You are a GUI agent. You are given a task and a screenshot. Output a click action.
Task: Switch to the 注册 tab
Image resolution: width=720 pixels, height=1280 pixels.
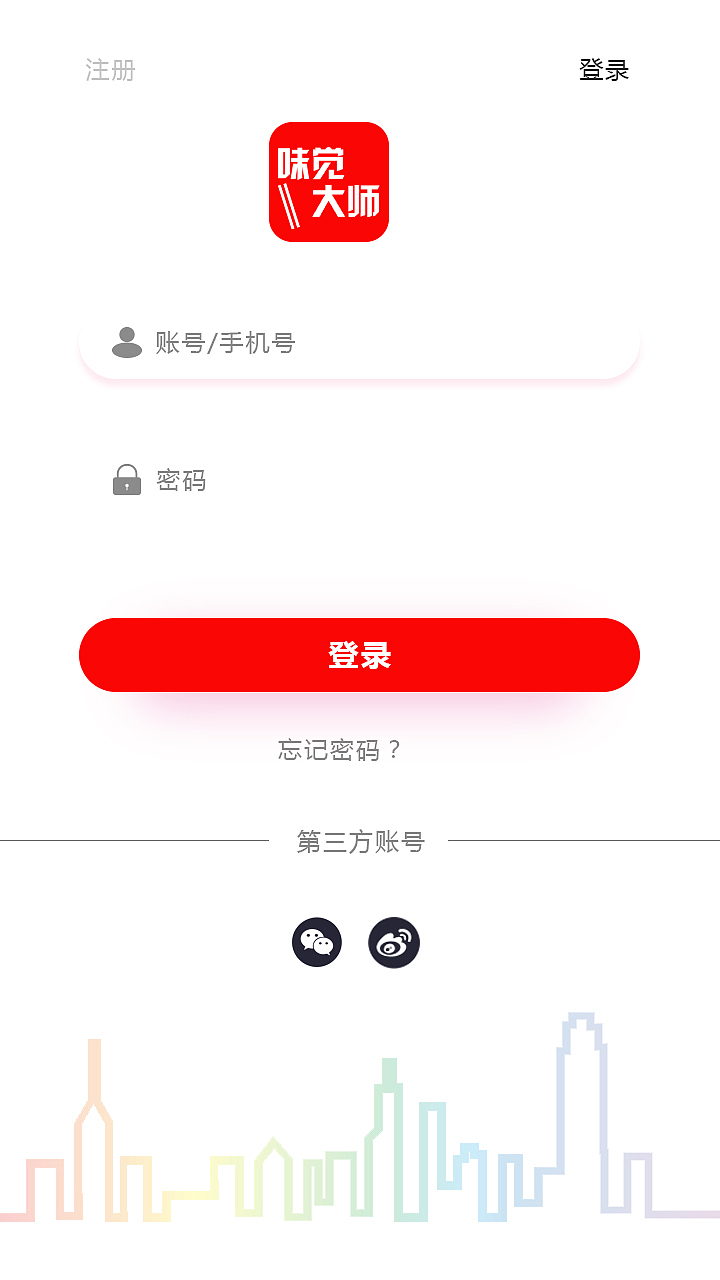110,71
